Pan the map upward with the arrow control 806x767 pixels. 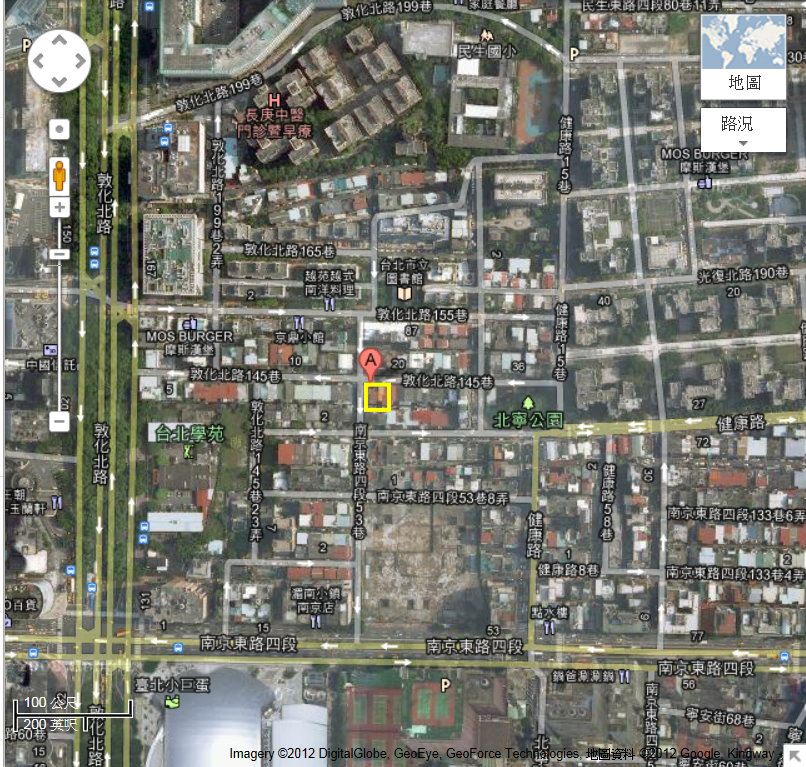click(59, 43)
